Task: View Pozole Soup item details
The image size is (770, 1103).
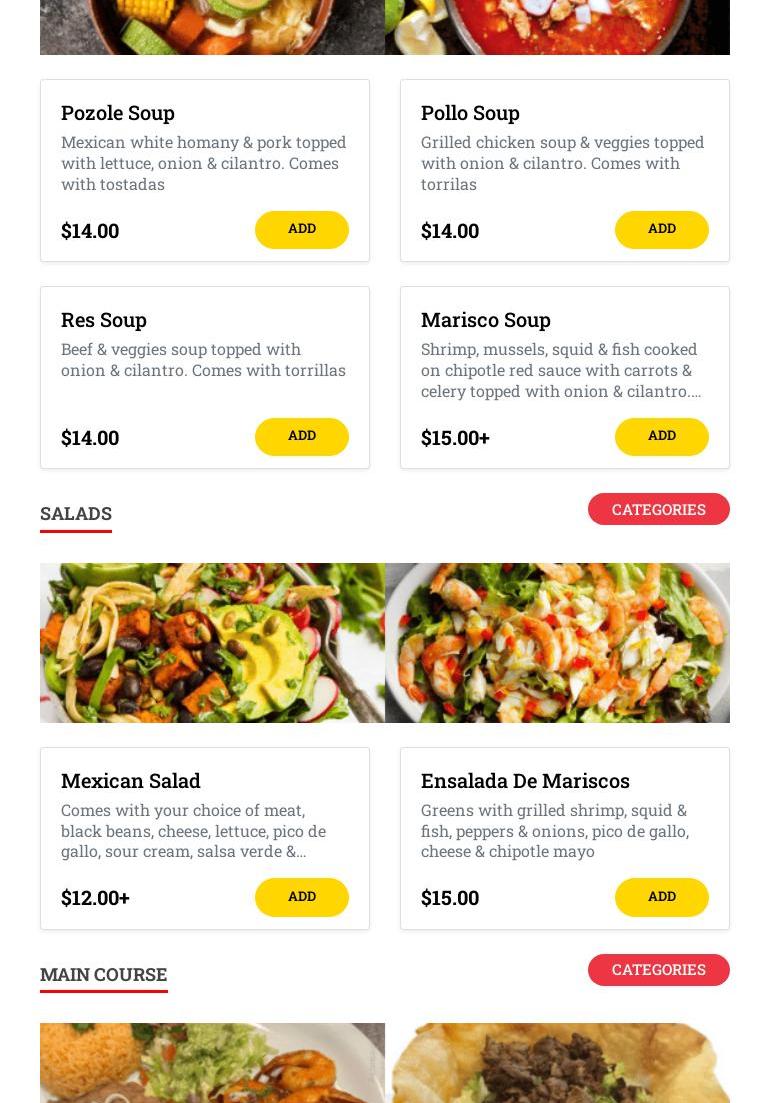Action: coord(118,113)
